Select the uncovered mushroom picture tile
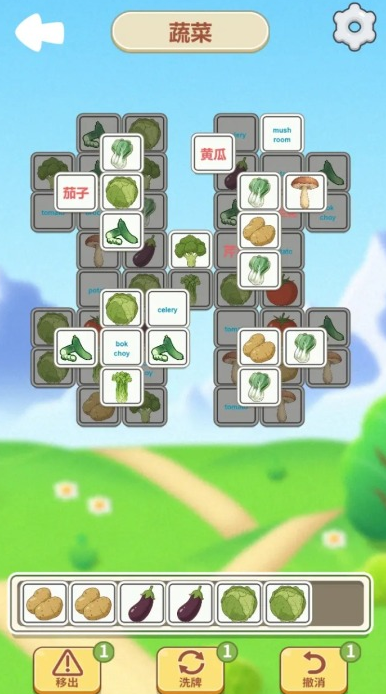 coord(305,193)
